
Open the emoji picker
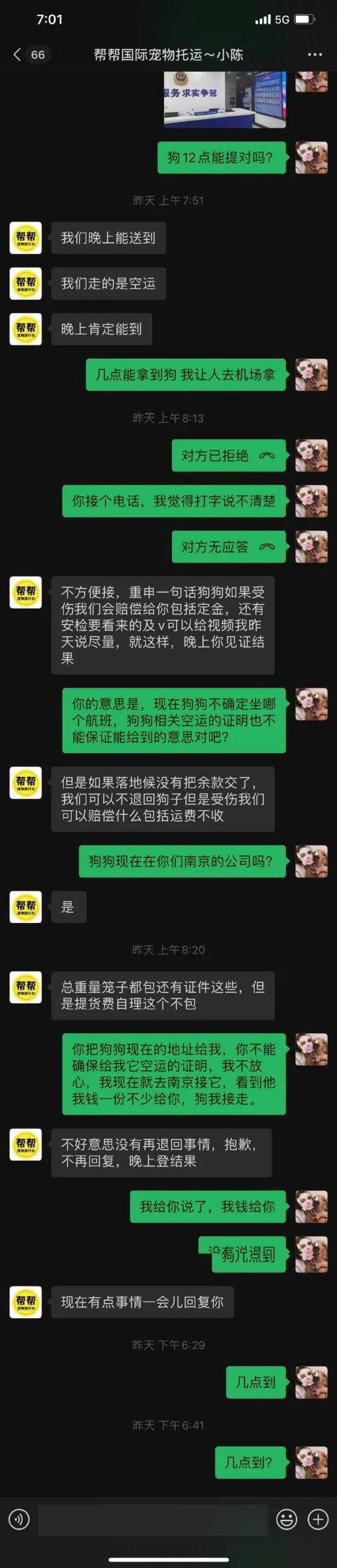pos(286,1519)
